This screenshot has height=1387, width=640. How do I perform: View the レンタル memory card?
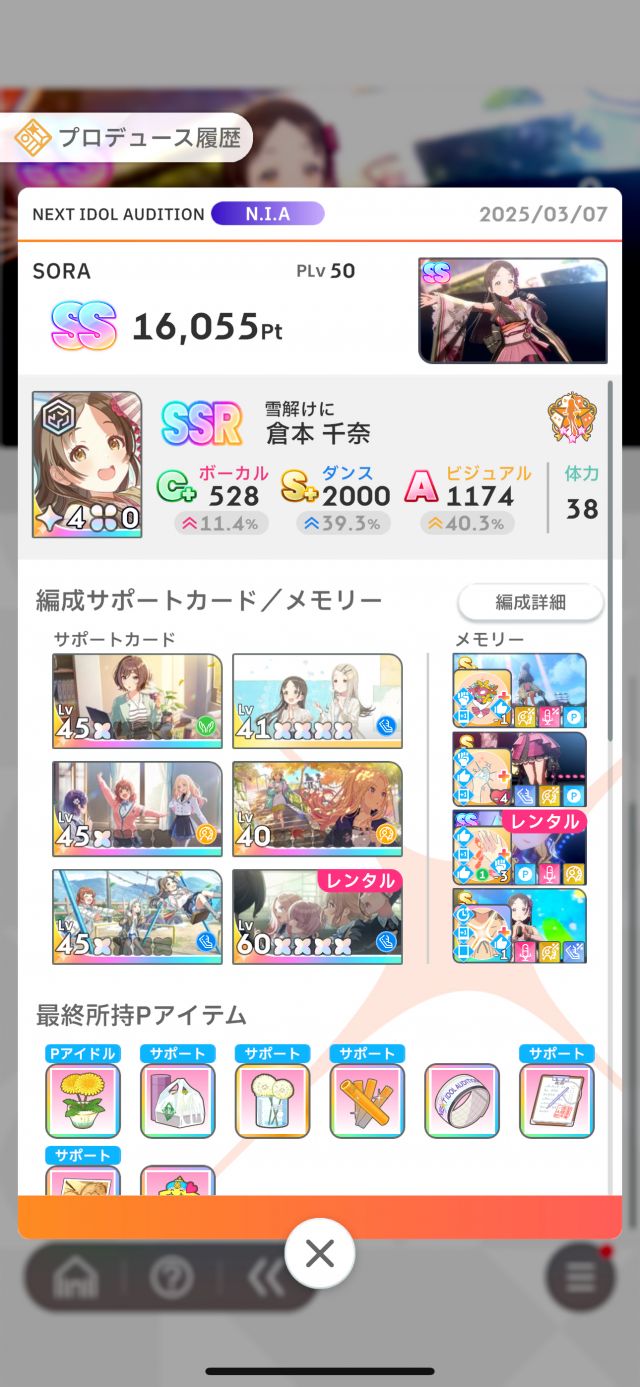pyautogui.click(x=519, y=848)
